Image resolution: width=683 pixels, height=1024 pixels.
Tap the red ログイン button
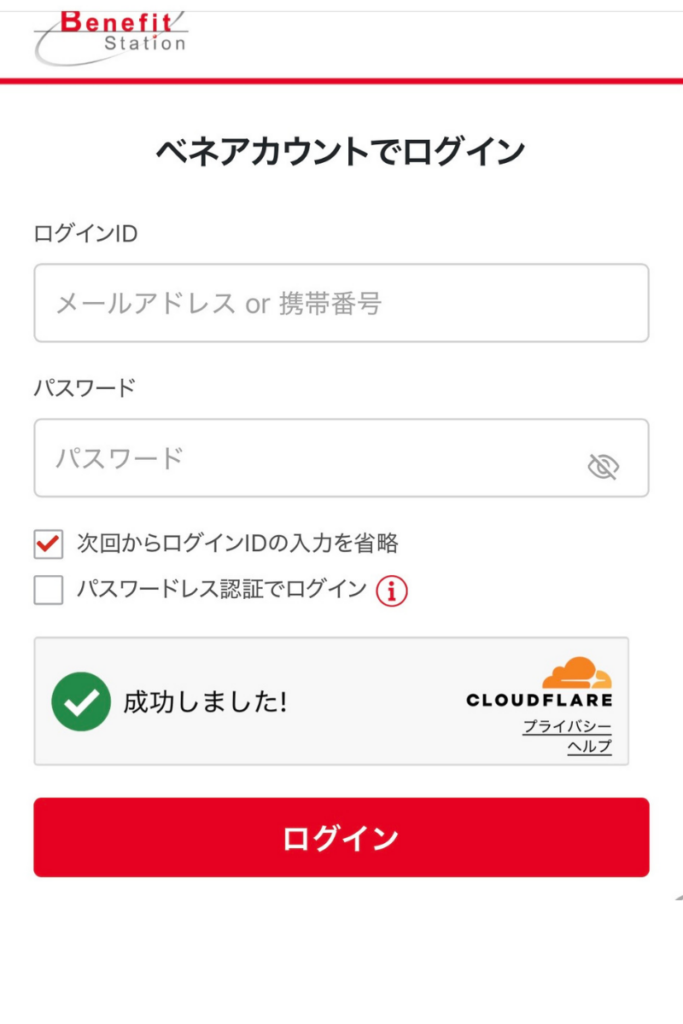pyautogui.click(x=341, y=837)
